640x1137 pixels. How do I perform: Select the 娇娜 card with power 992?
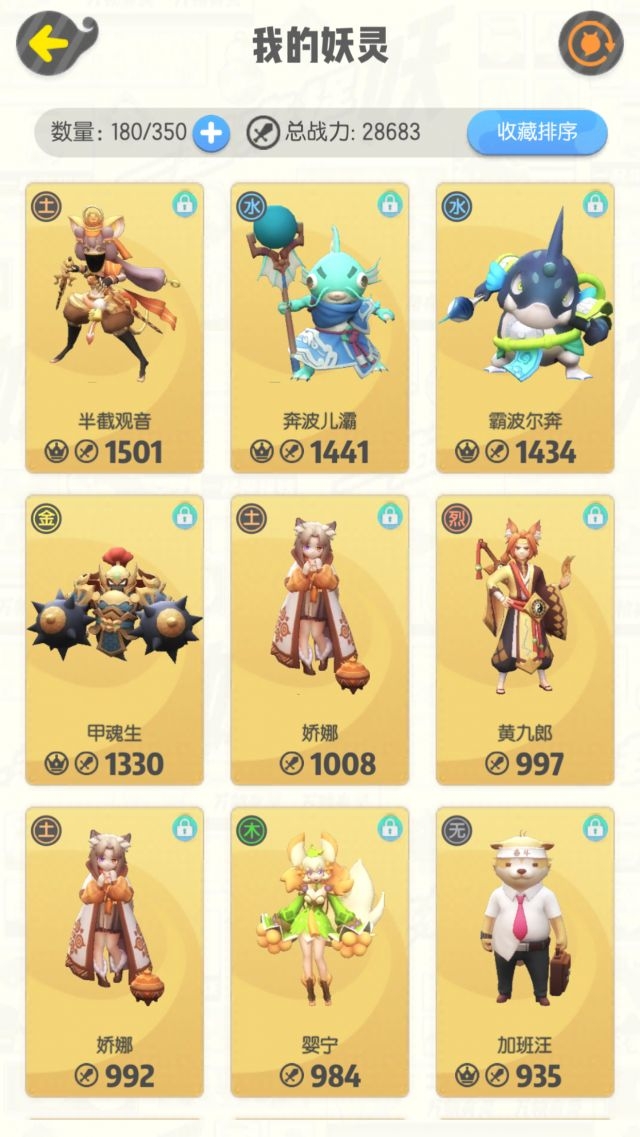114,952
